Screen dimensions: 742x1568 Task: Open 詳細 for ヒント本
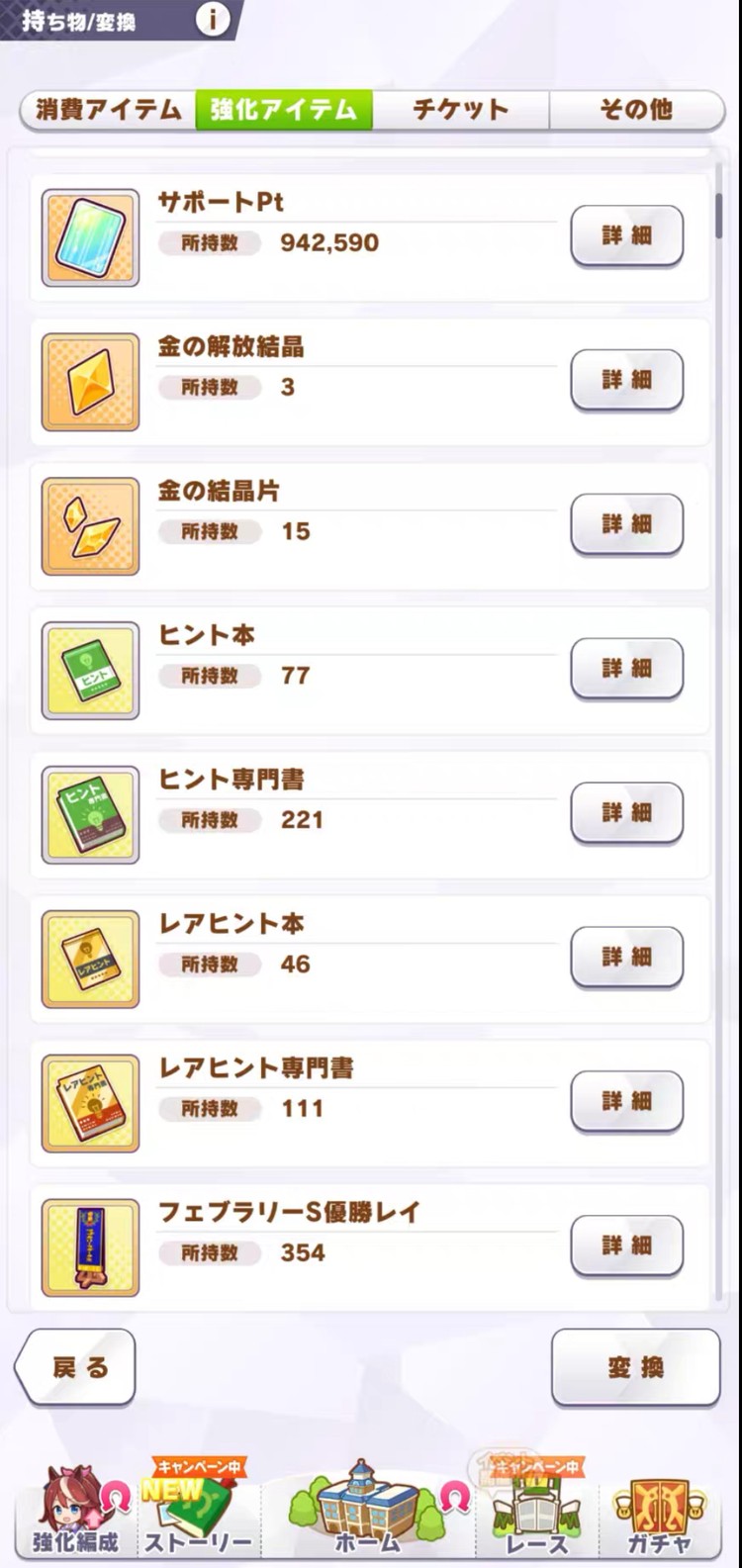coord(626,669)
